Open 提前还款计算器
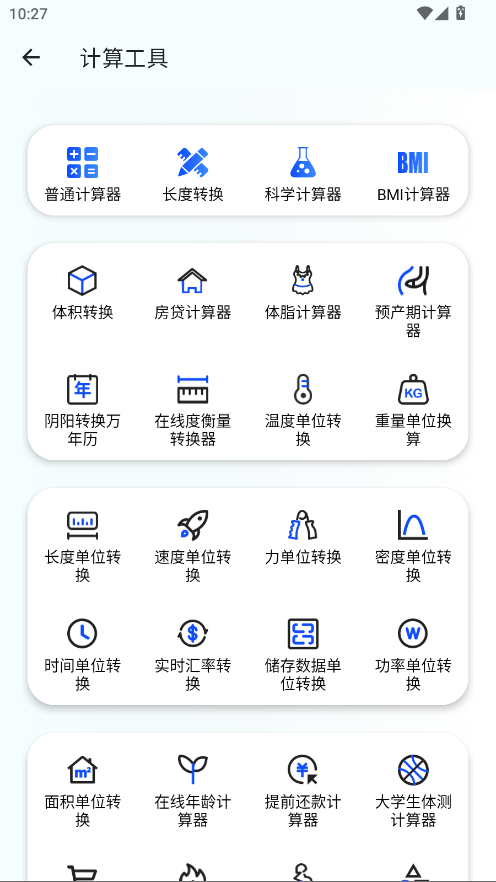Viewport: 496px width, 882px height. pos(303,791)
